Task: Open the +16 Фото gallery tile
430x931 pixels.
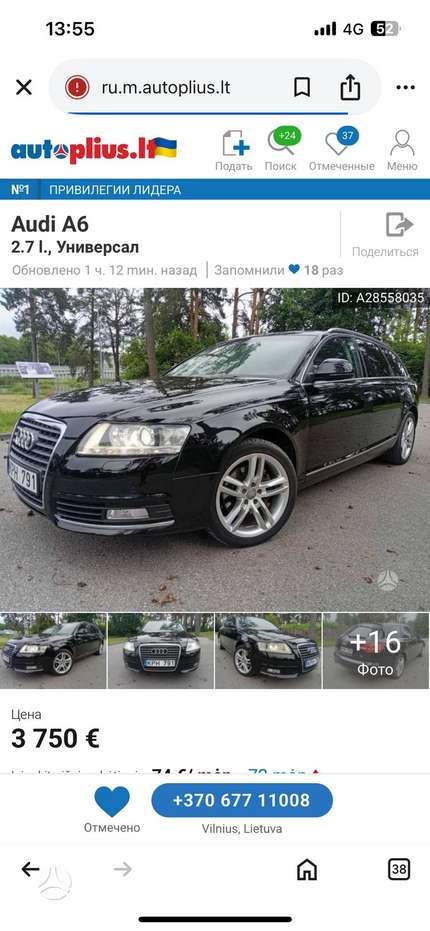Action: (377, 651)
